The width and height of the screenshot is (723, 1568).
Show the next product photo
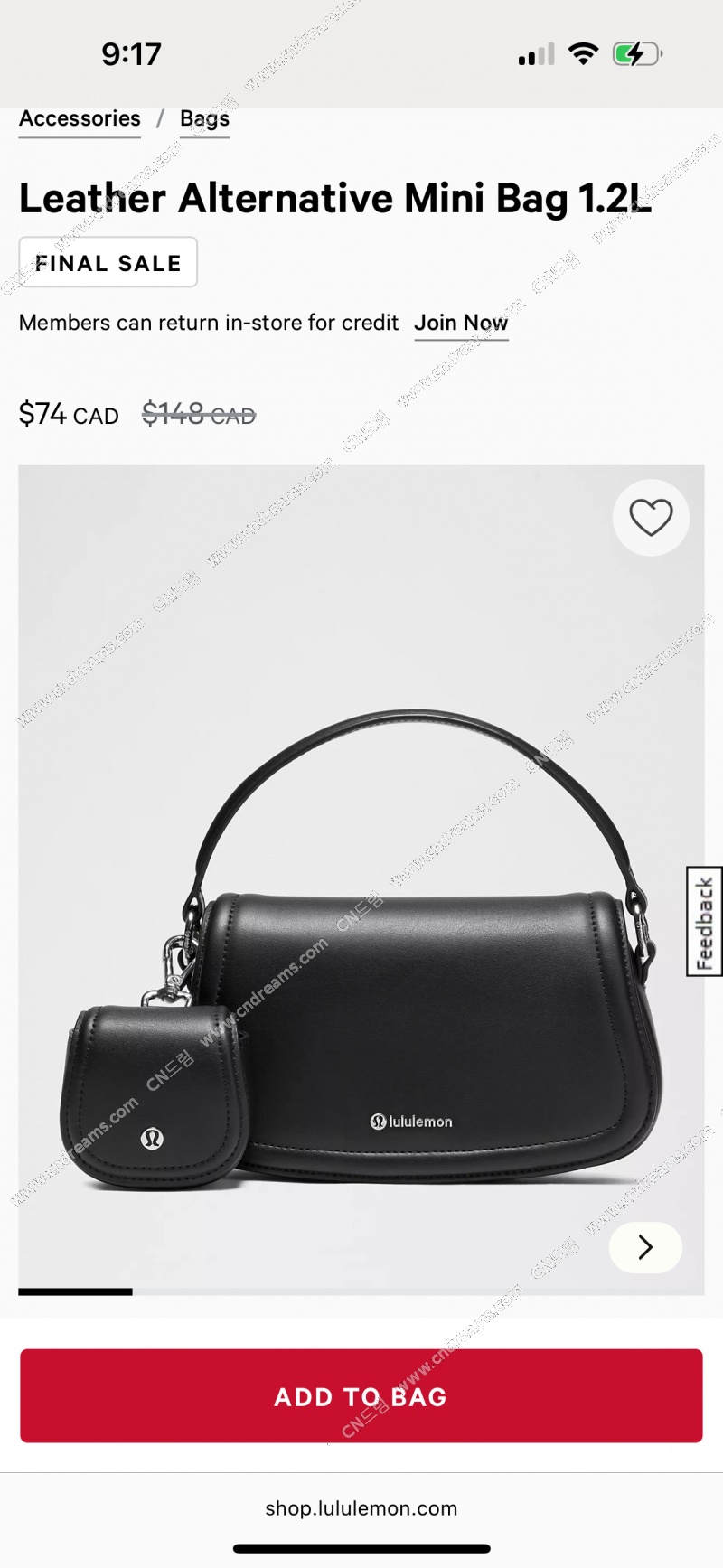(645, 1247)
